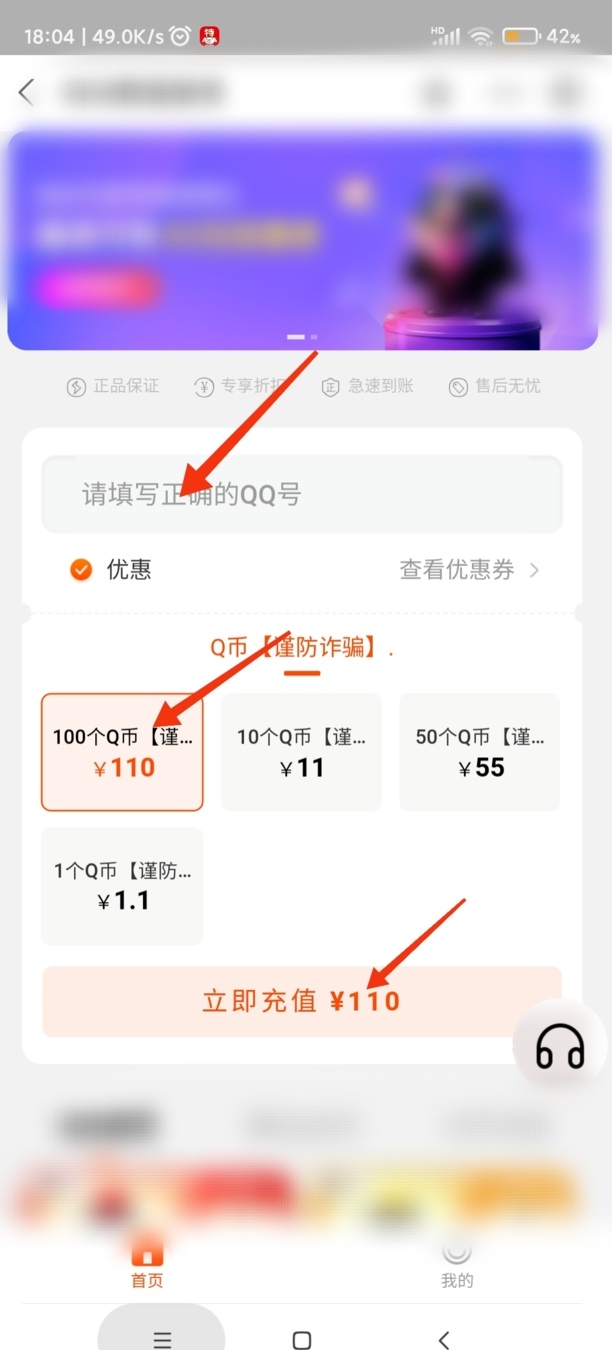Screen dimensions: 612x1350
Task: Select the 10个Q币 ¥11 option
Action: tap(301, 752)
